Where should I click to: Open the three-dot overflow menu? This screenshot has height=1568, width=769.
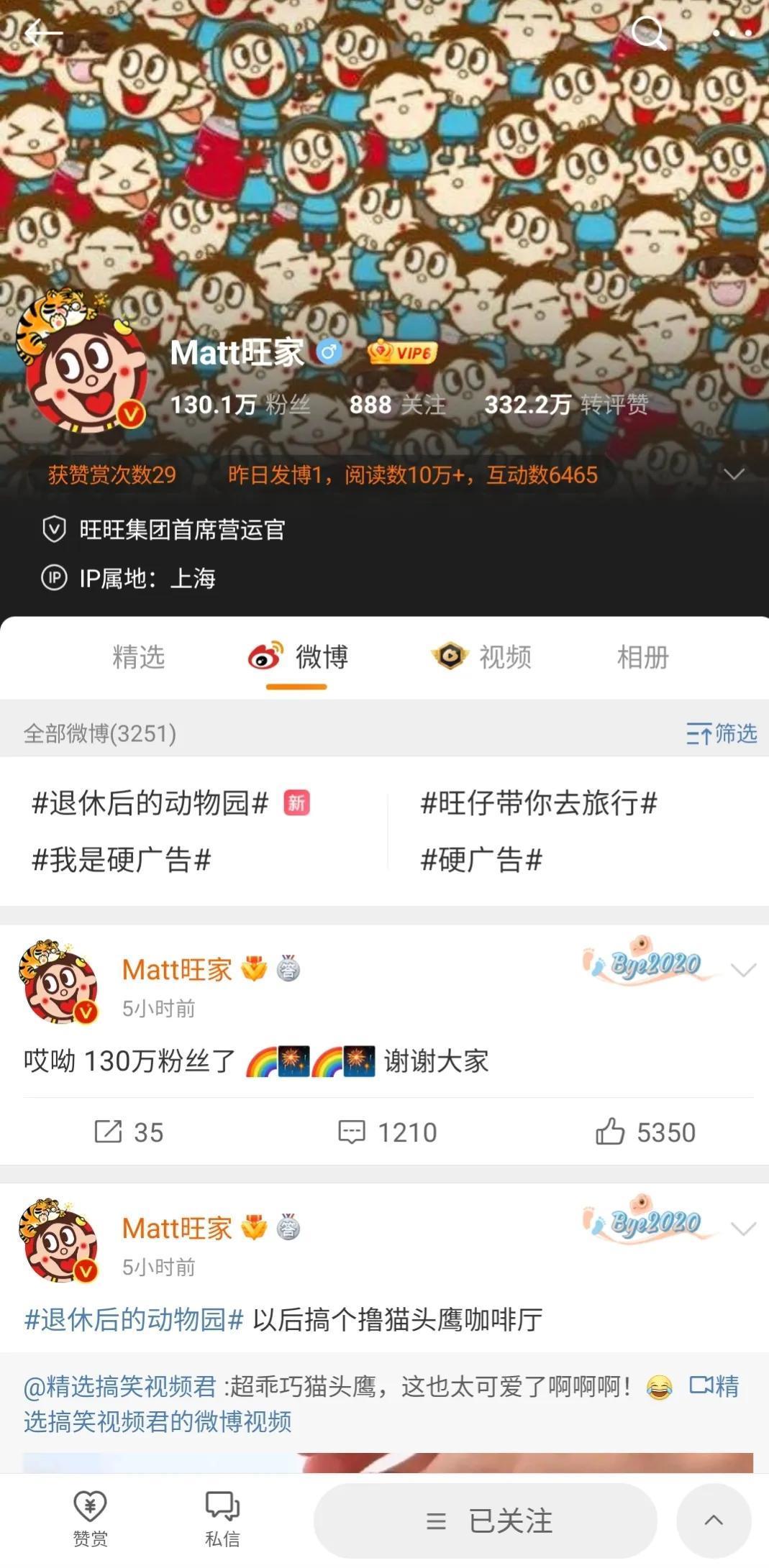733,33
